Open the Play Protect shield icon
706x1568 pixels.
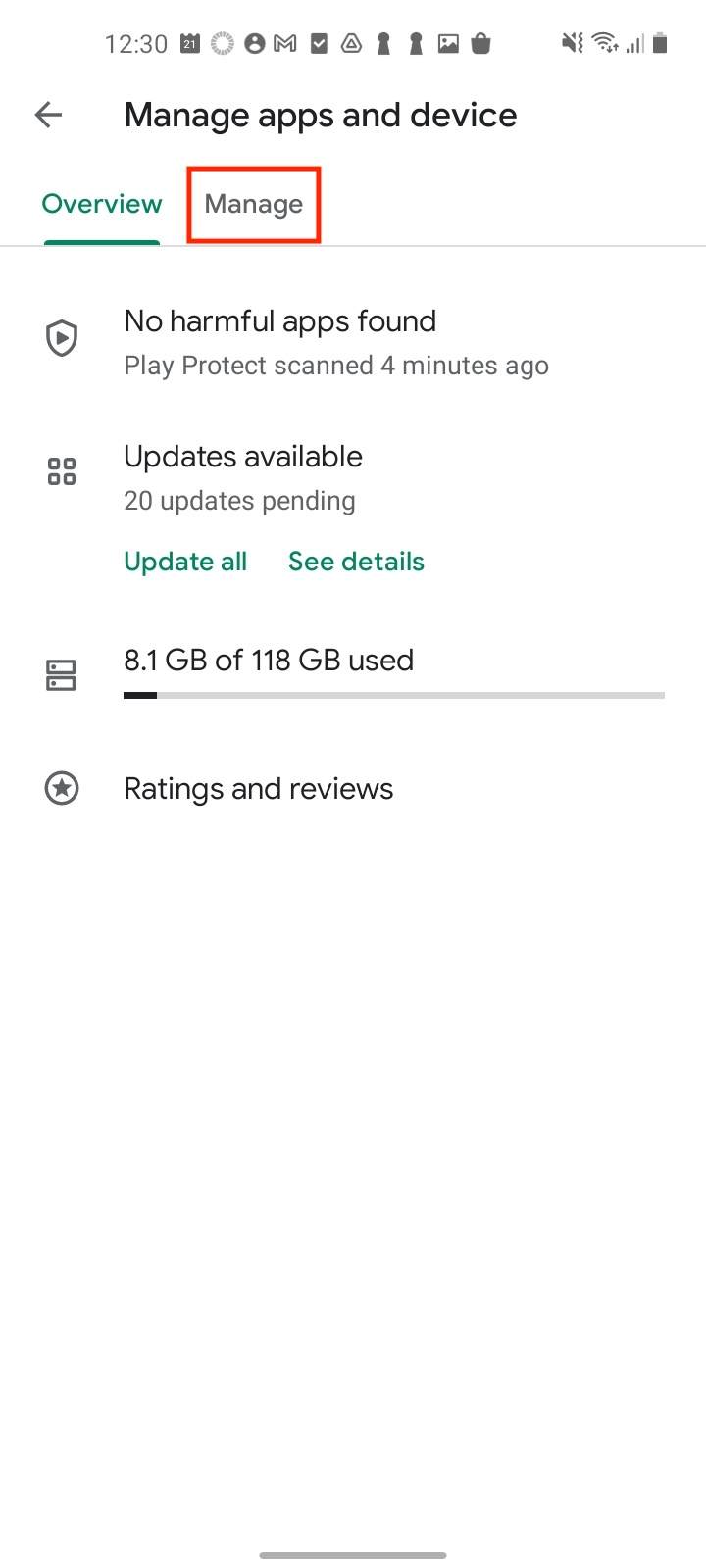pos(61,337)
